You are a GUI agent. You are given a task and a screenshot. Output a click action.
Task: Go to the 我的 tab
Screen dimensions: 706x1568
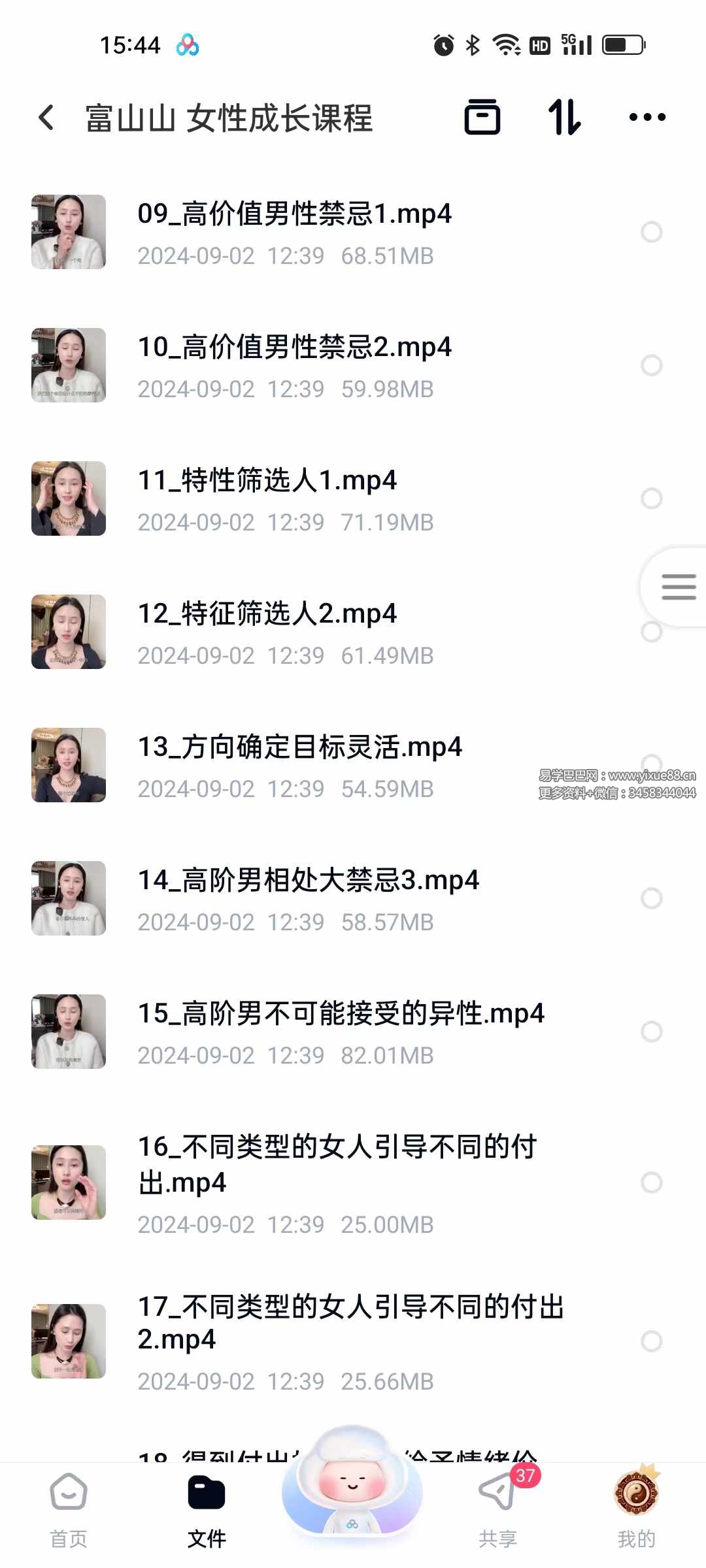[636, 1509]
